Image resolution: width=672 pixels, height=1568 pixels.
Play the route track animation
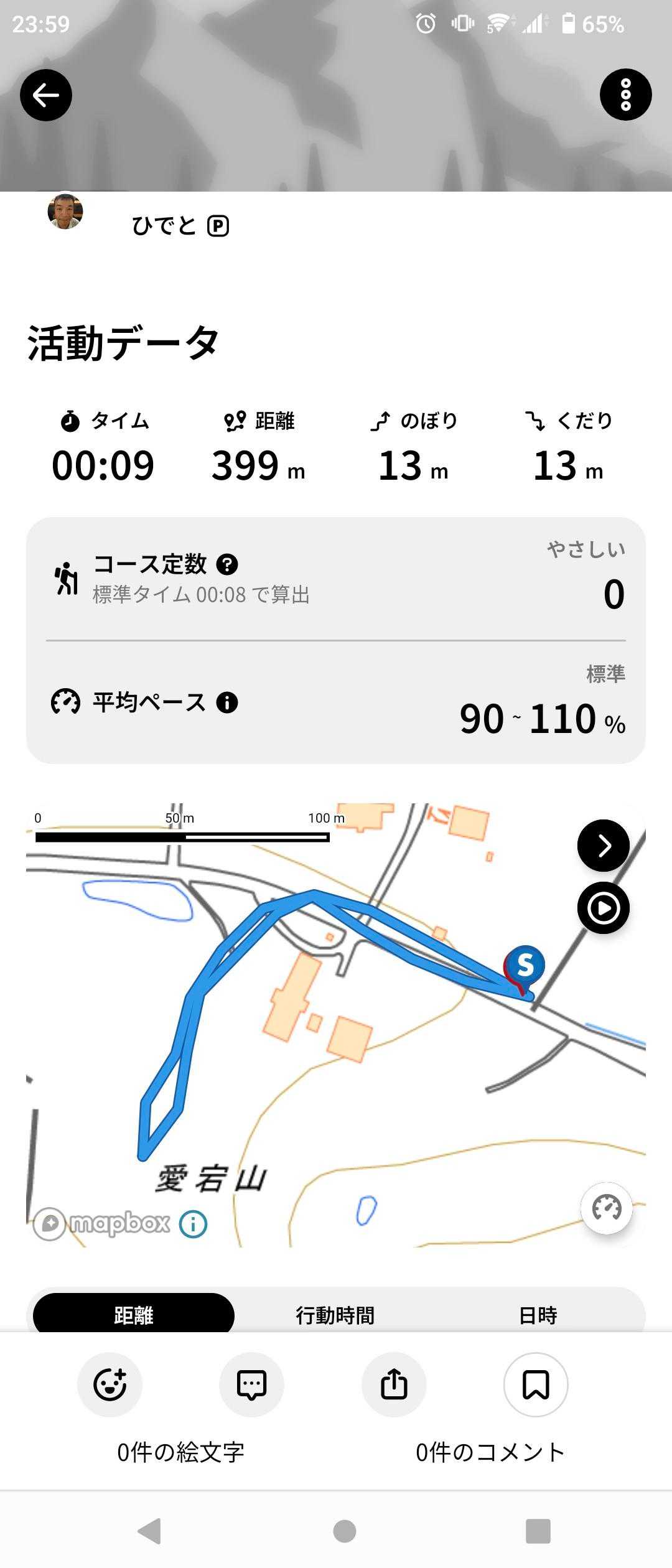(x=603, y=908)
